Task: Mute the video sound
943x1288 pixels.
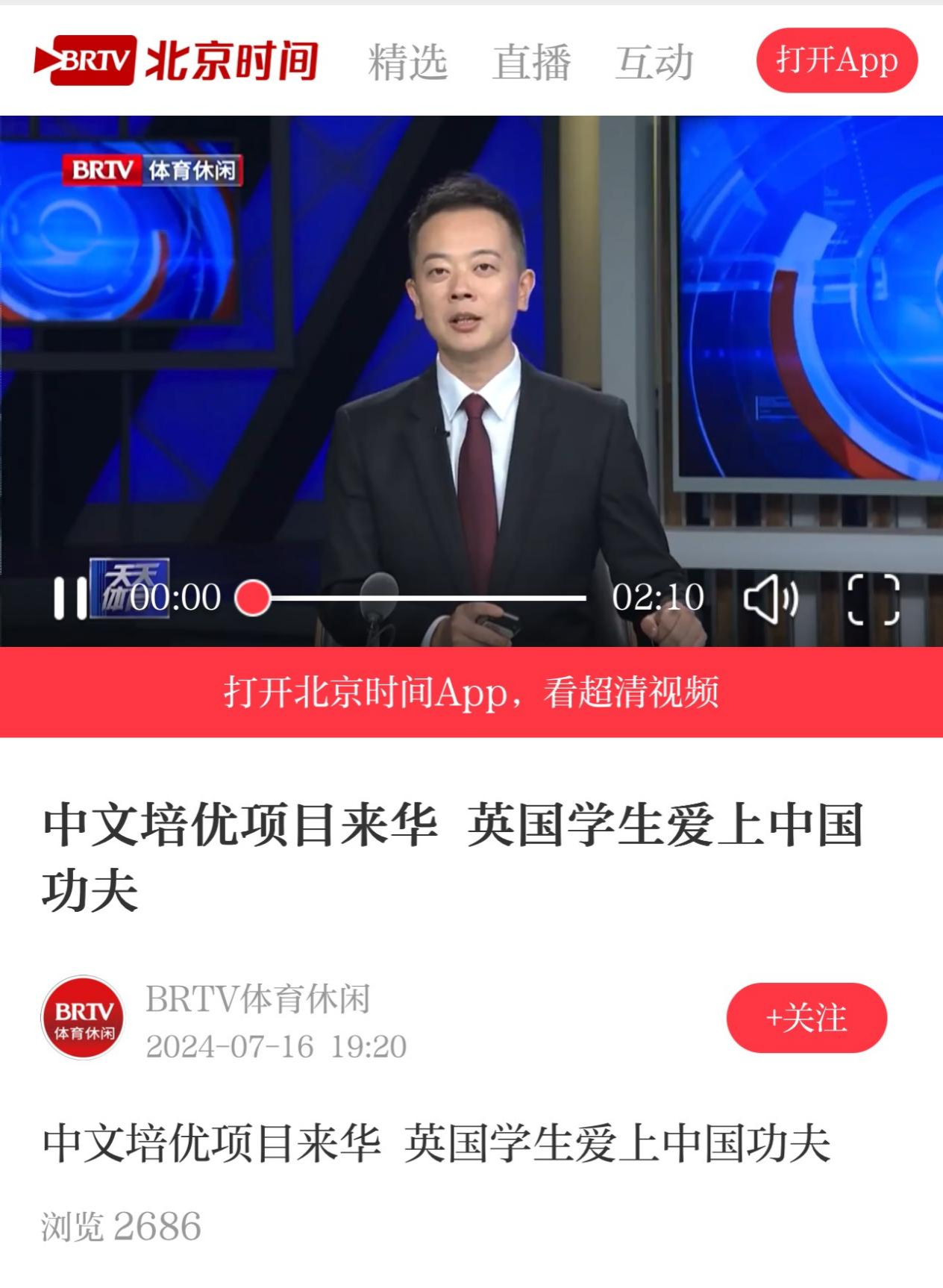Action: [x=771, y=598]
